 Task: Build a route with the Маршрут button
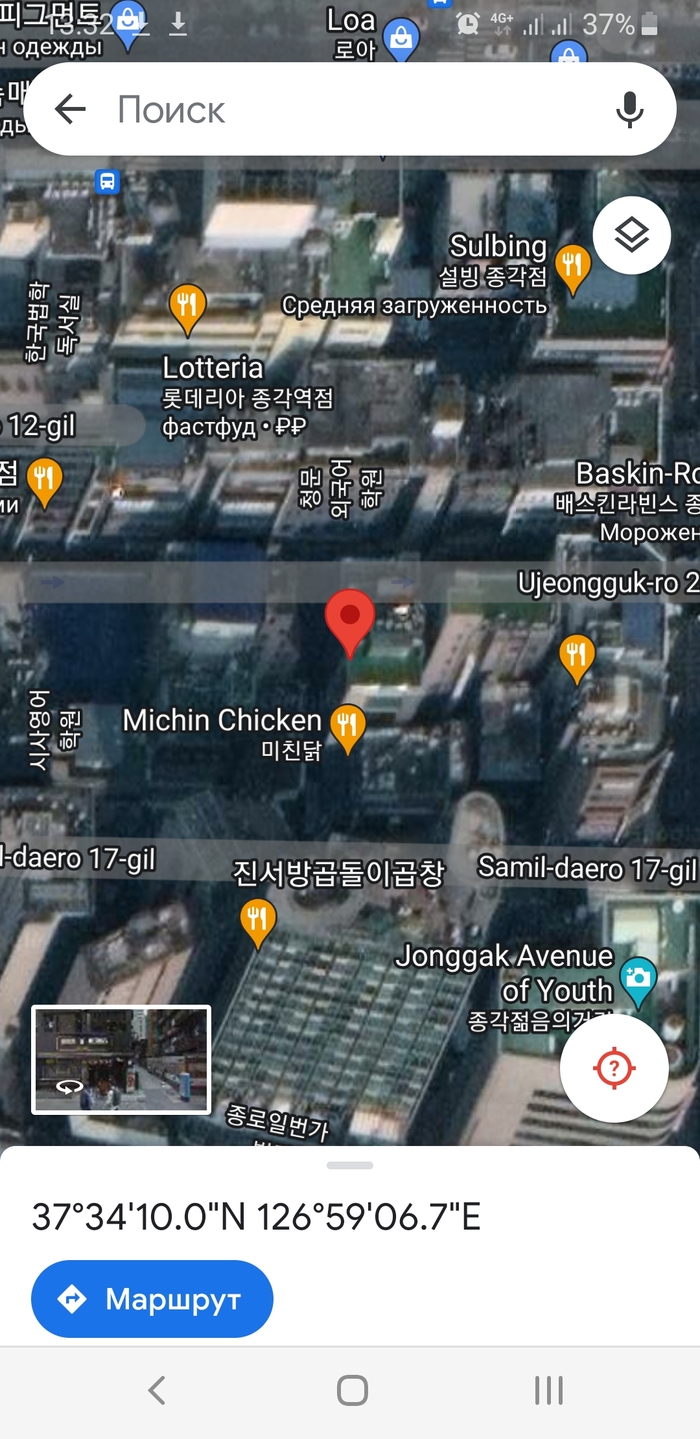point(152,1299)
